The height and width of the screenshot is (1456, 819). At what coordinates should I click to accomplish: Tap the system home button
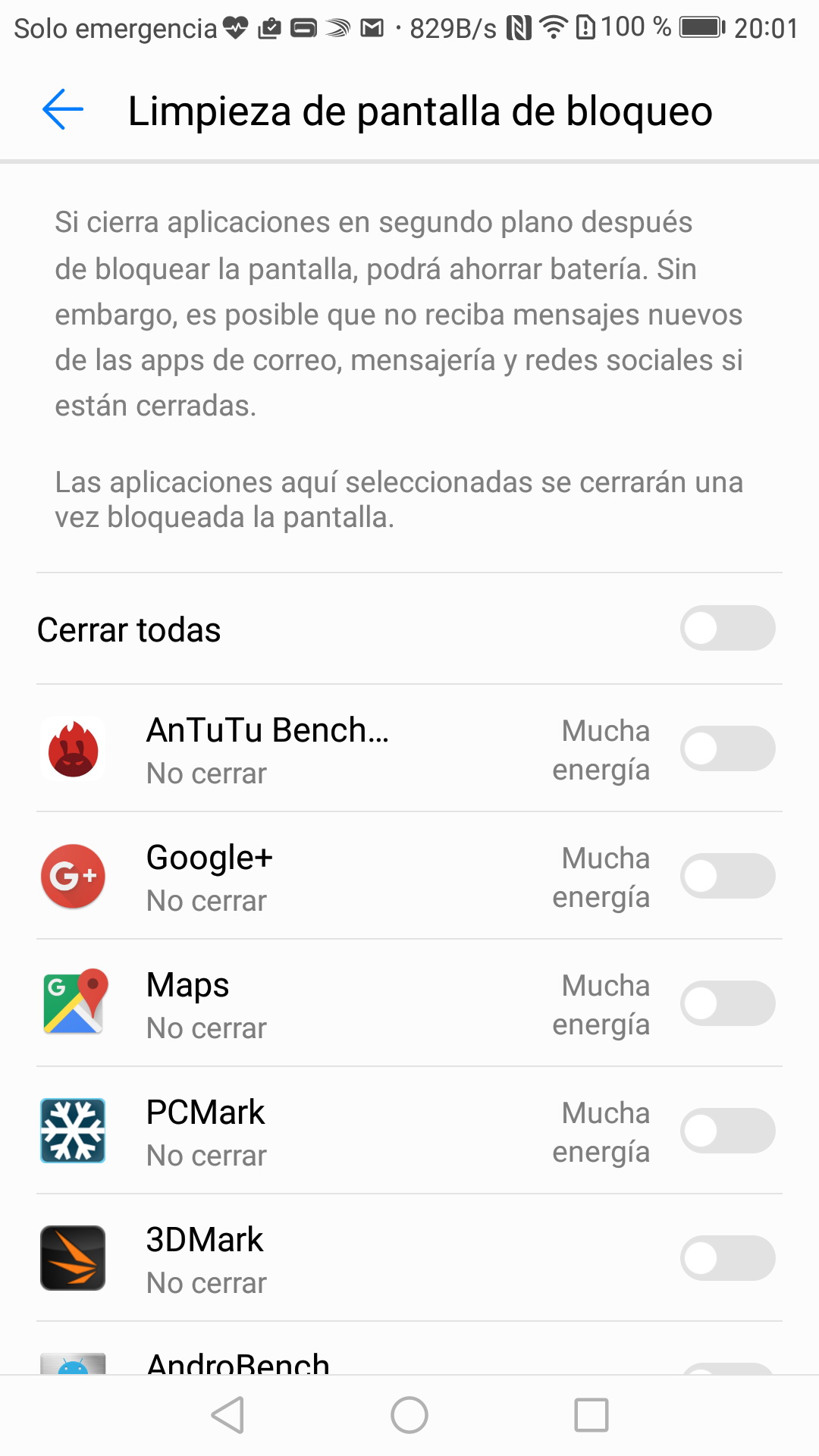point(409,1415)
